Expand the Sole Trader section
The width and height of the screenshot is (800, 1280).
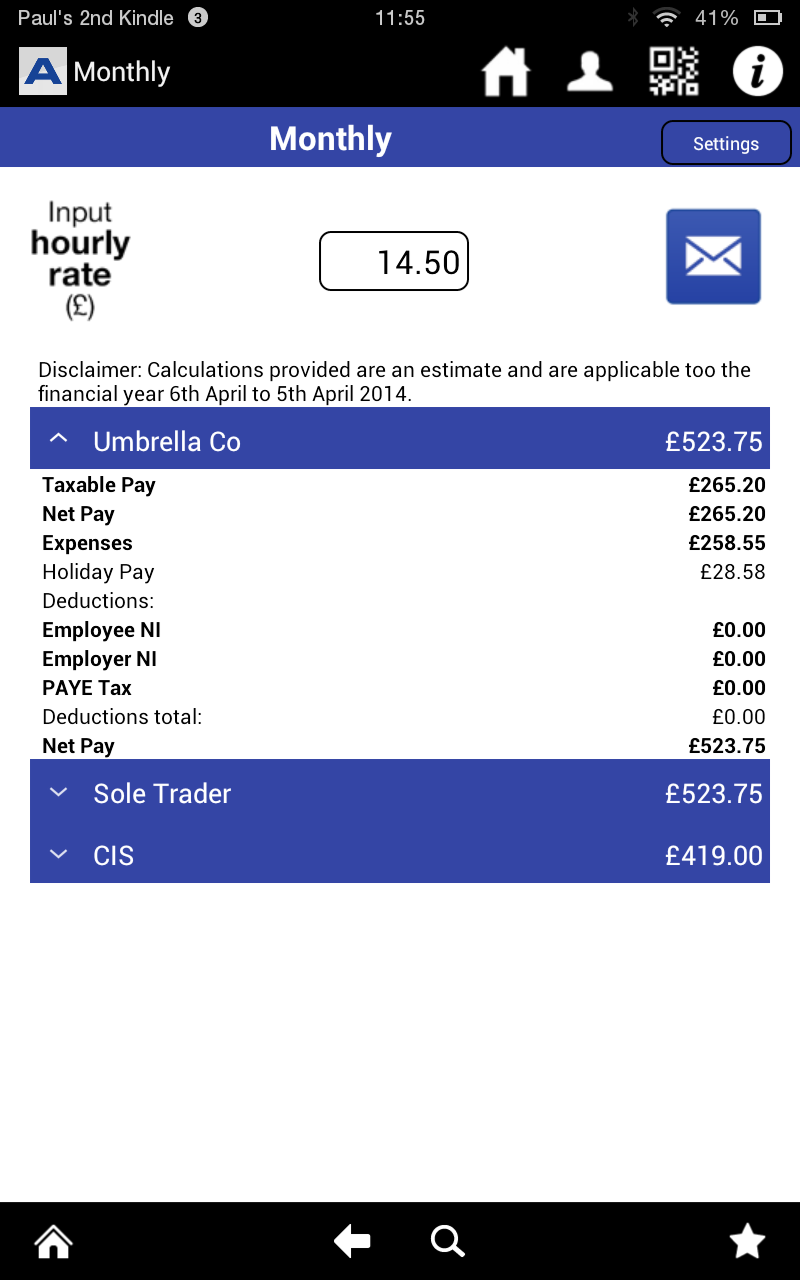400,793
